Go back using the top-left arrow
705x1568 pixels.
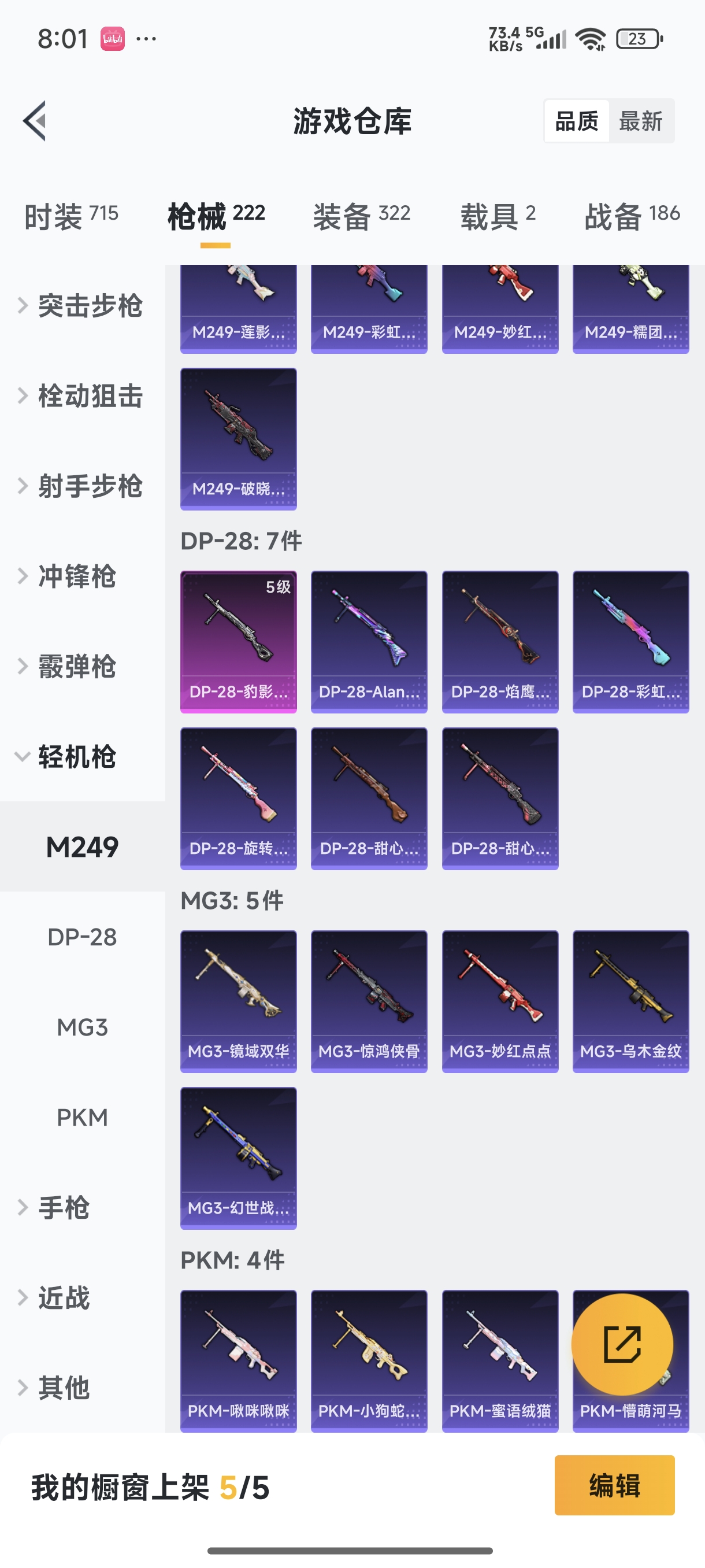tap(35, 120)
